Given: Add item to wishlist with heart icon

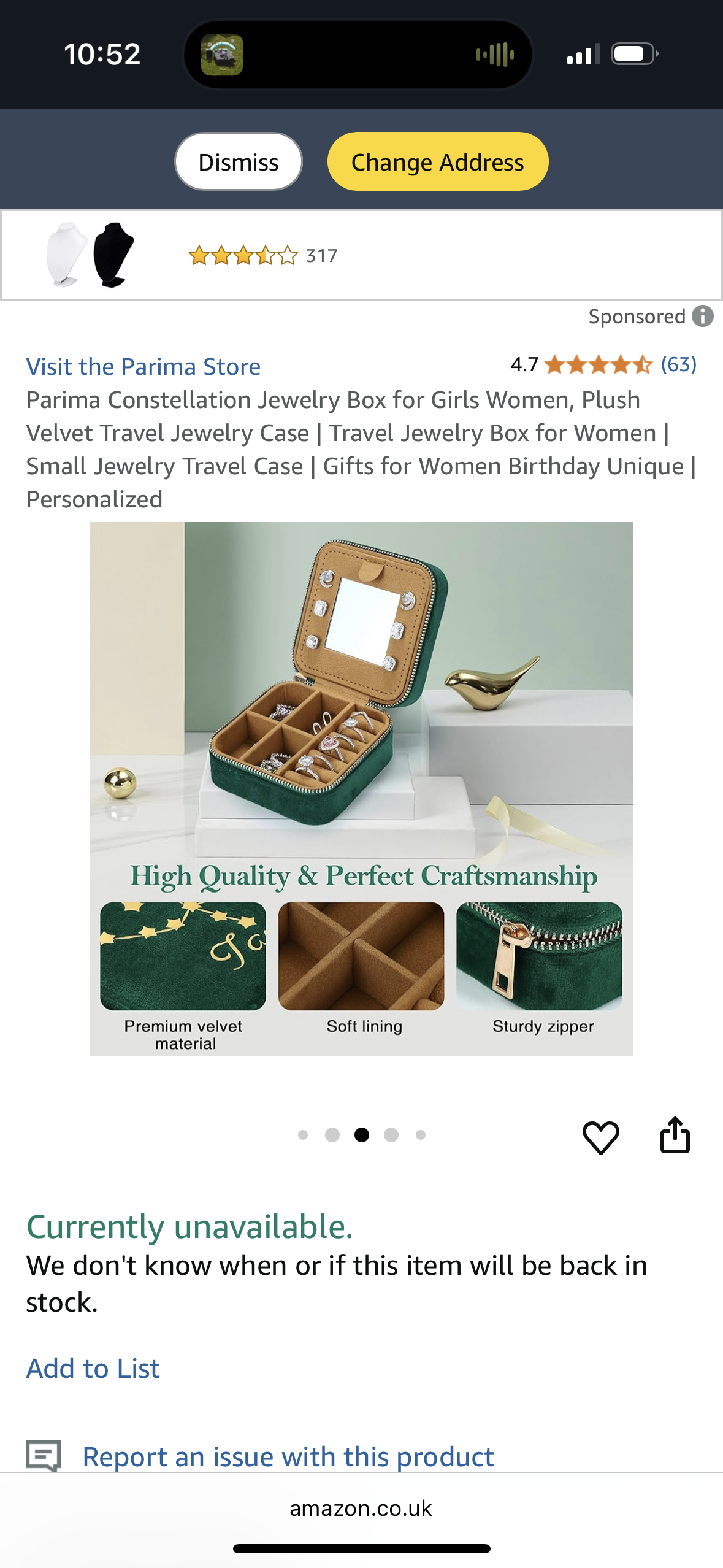Looking at the screenshot, I should click(600, 1136).
